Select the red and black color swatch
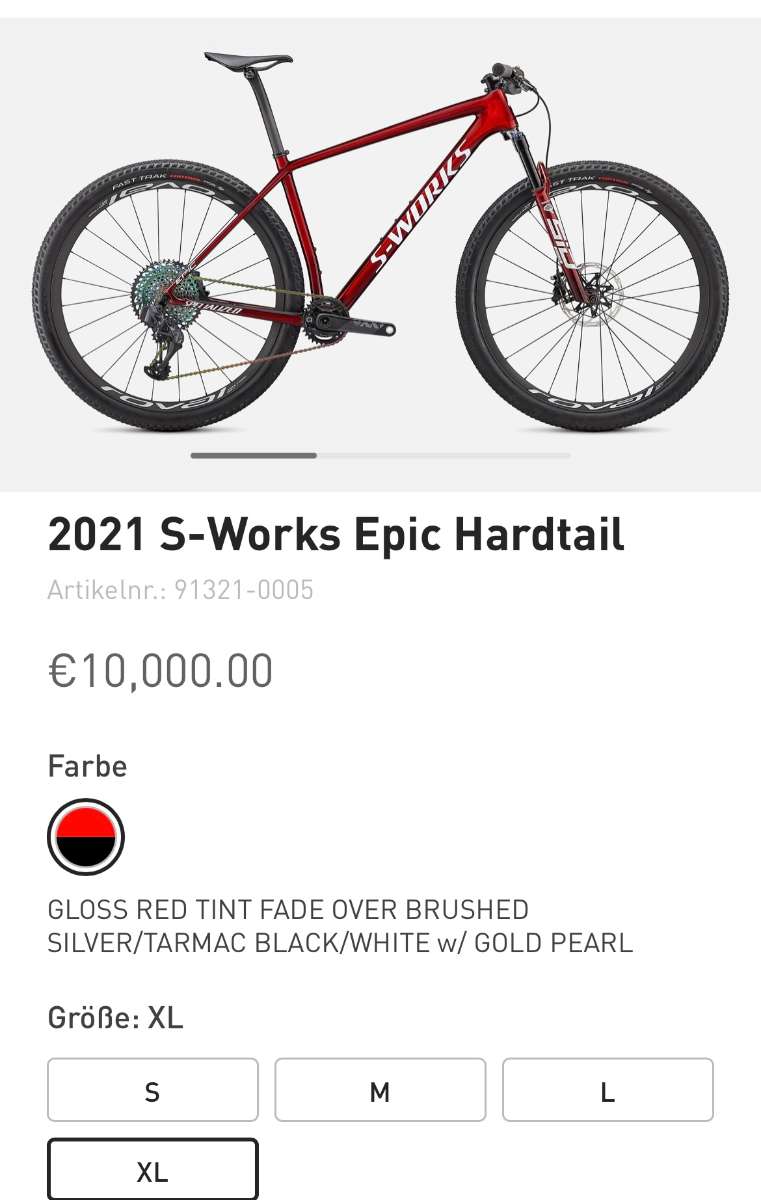Screen dimensions: 761x1200 (x=86, y=837)
